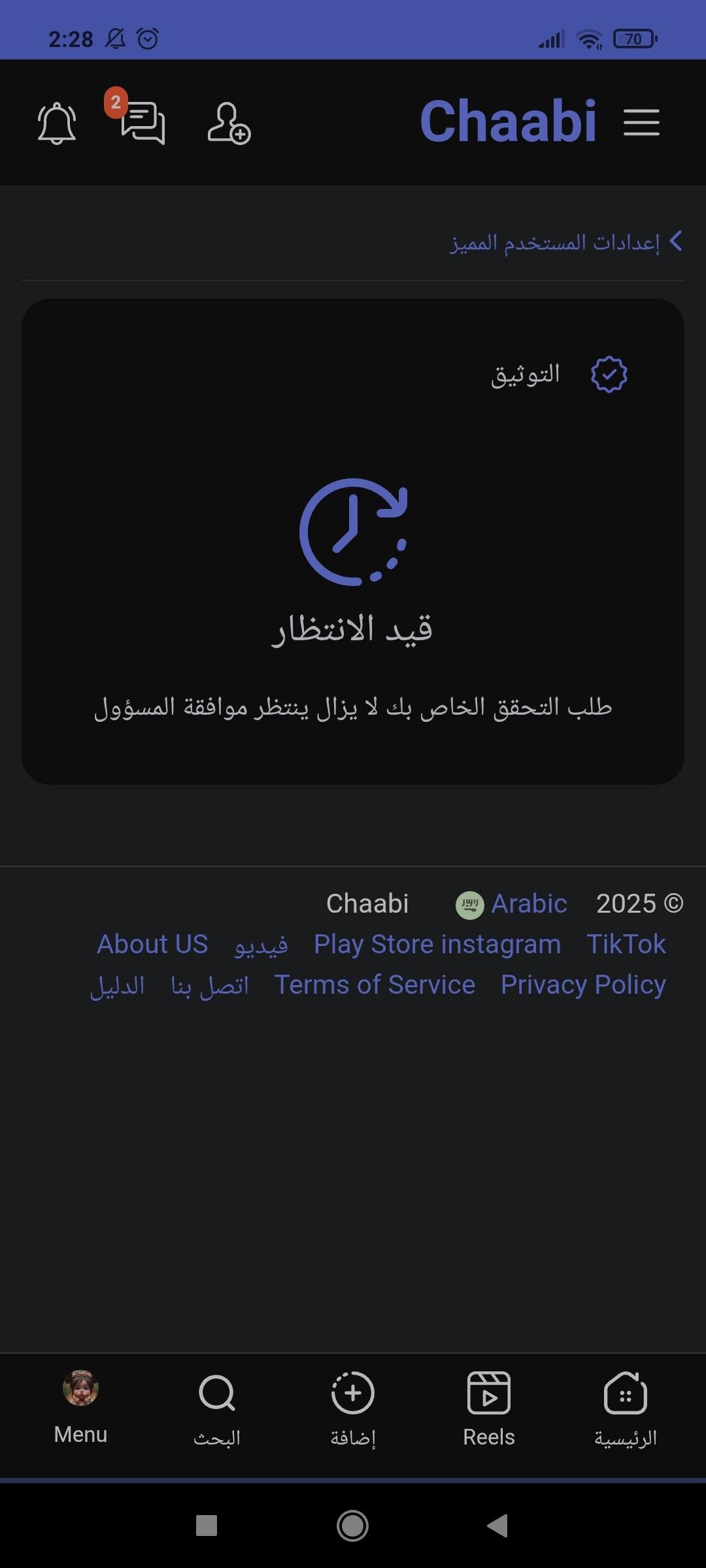Open the friend requests icon
The height and width of the screenshot is (1568, 706).
pos(229,123)
